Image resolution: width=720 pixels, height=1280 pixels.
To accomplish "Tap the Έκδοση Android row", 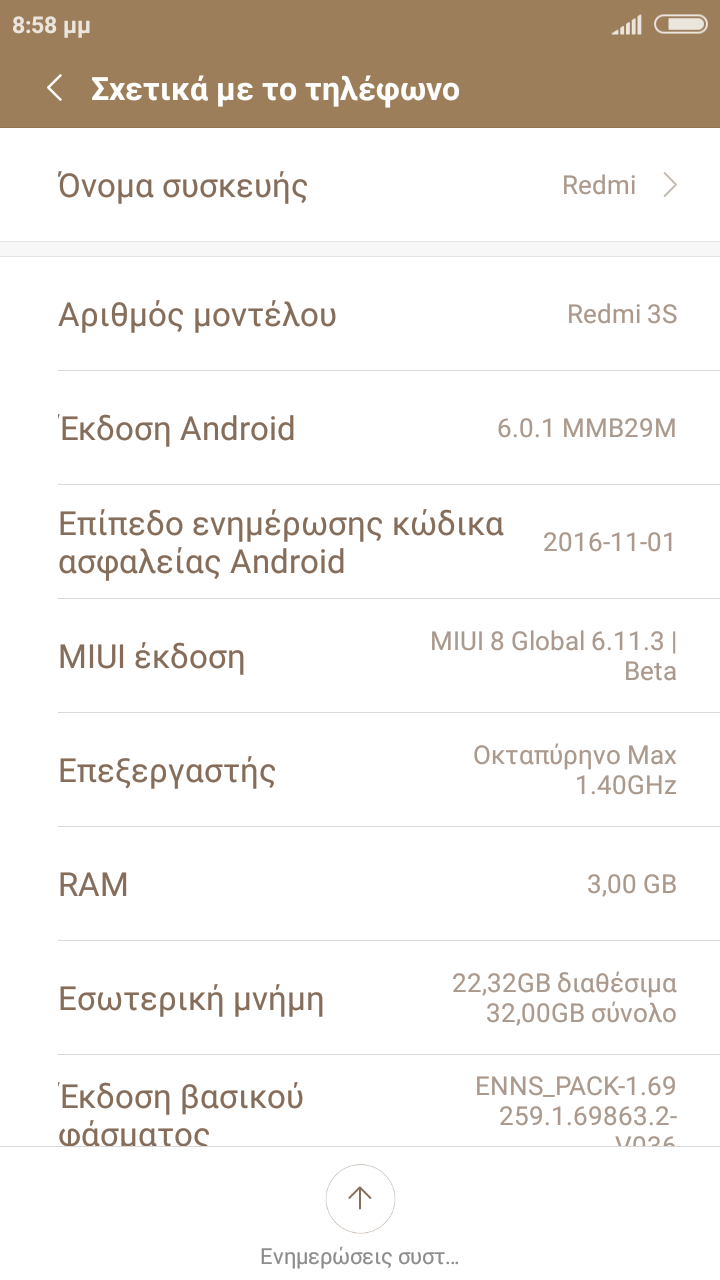I will 360,429.
